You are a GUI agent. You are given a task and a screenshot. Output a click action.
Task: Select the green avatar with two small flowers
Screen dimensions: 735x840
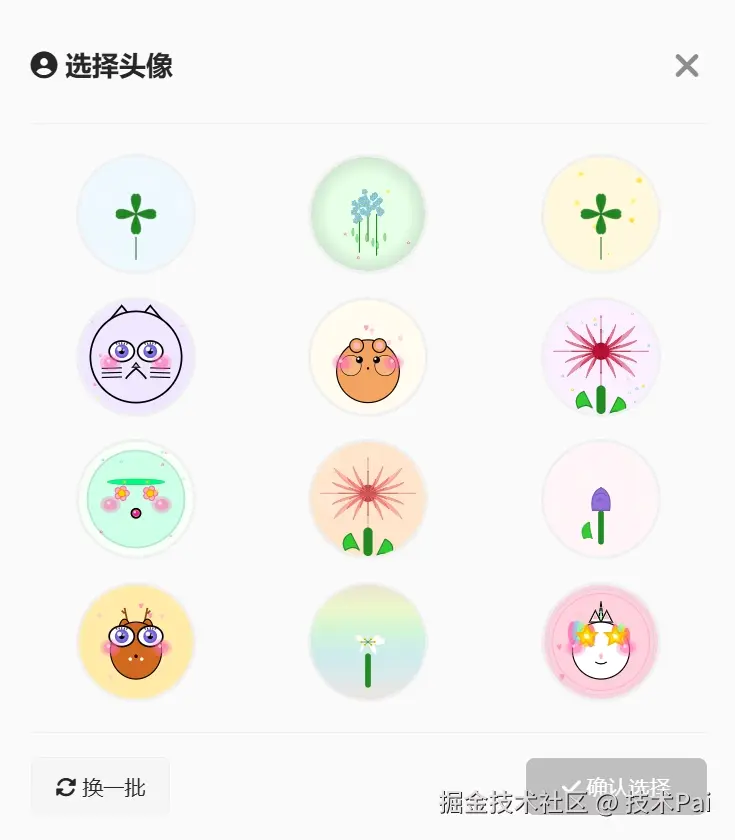coord(136,498)
